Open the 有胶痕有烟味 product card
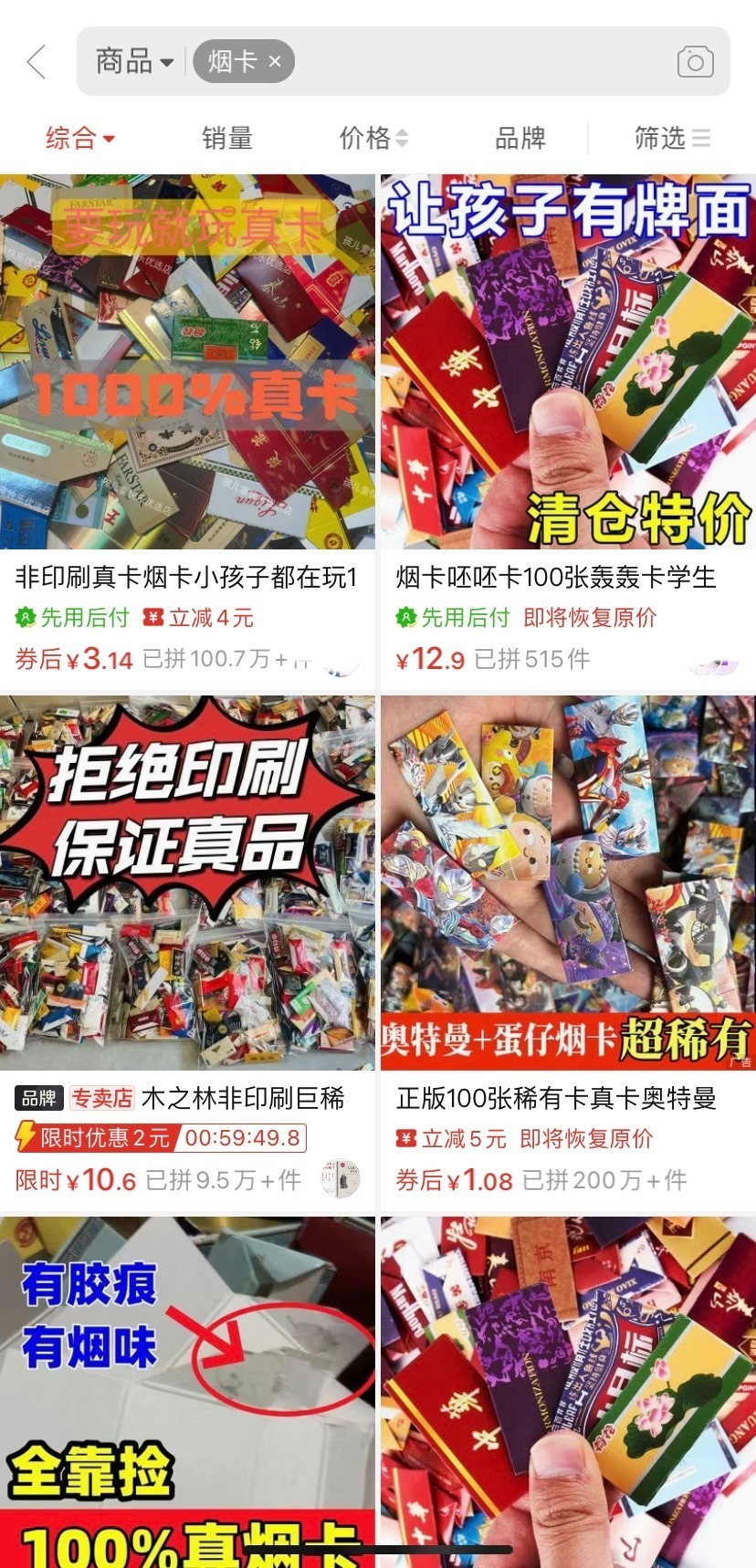 (187, 1387)
